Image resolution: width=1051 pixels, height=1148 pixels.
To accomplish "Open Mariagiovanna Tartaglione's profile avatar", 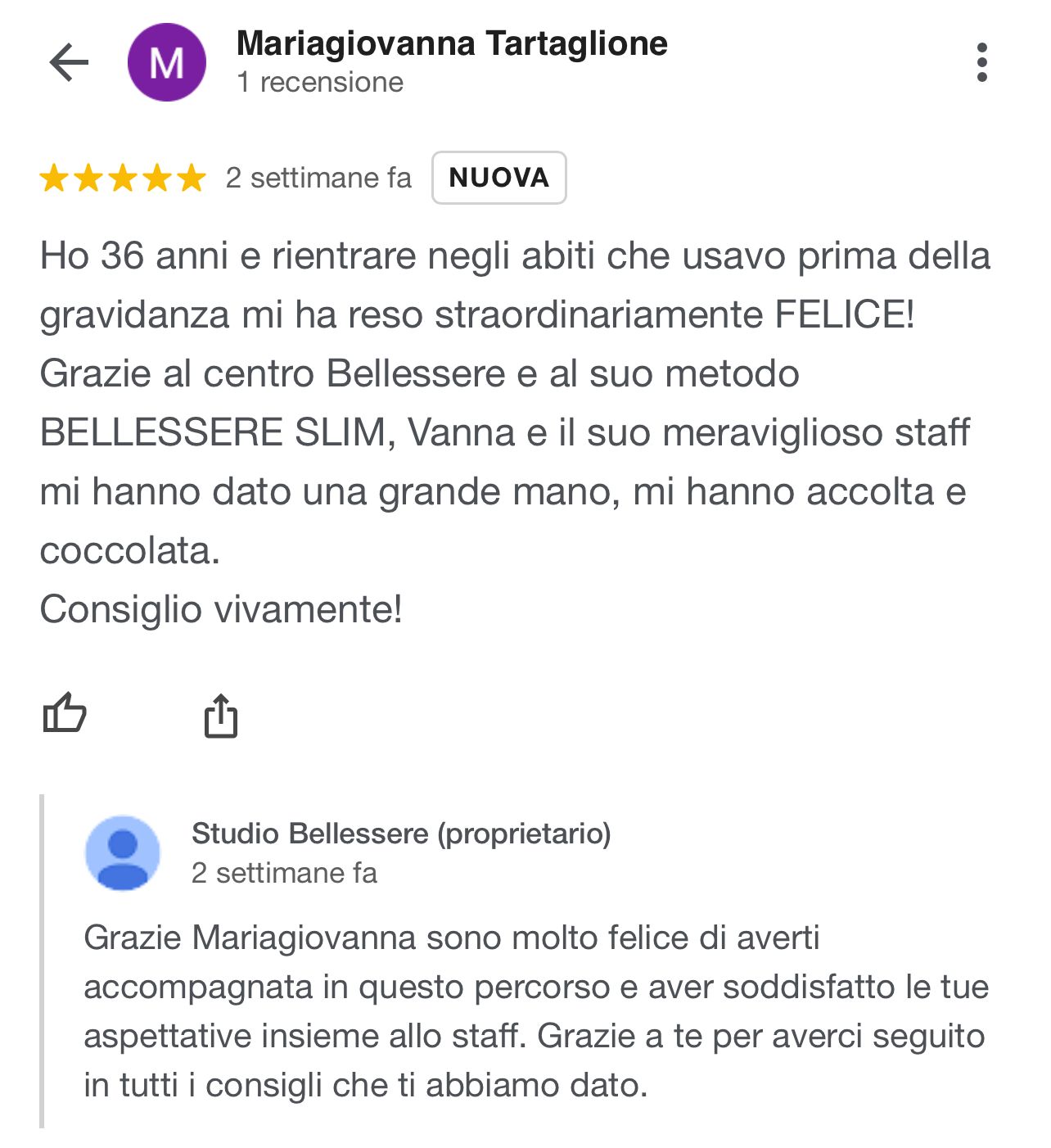I will coord(167,62).
